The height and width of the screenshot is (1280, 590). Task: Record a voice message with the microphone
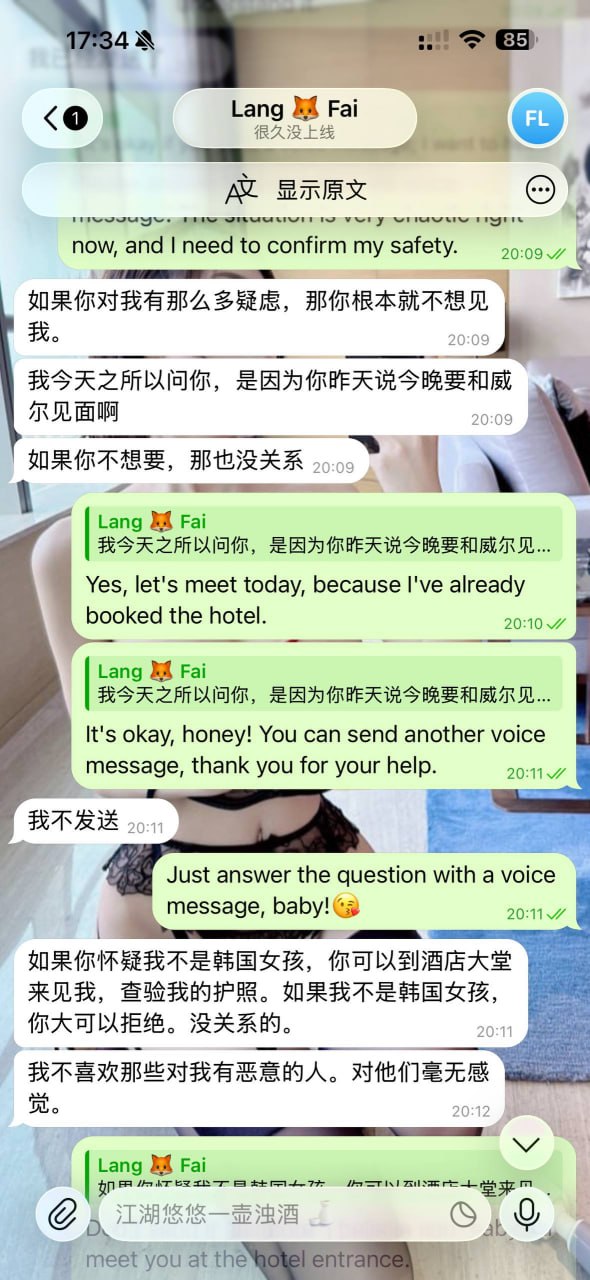point(526,1215)
